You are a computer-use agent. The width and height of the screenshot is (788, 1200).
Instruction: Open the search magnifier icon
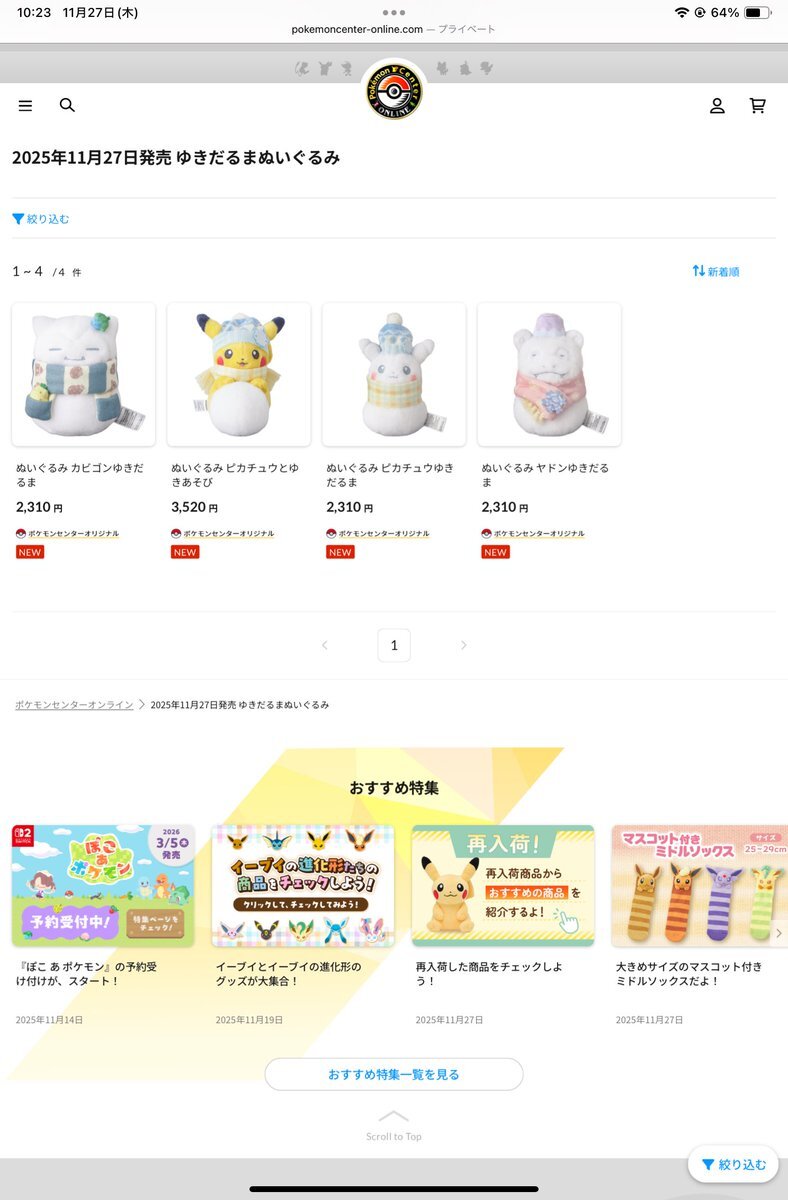click(67, 105)
